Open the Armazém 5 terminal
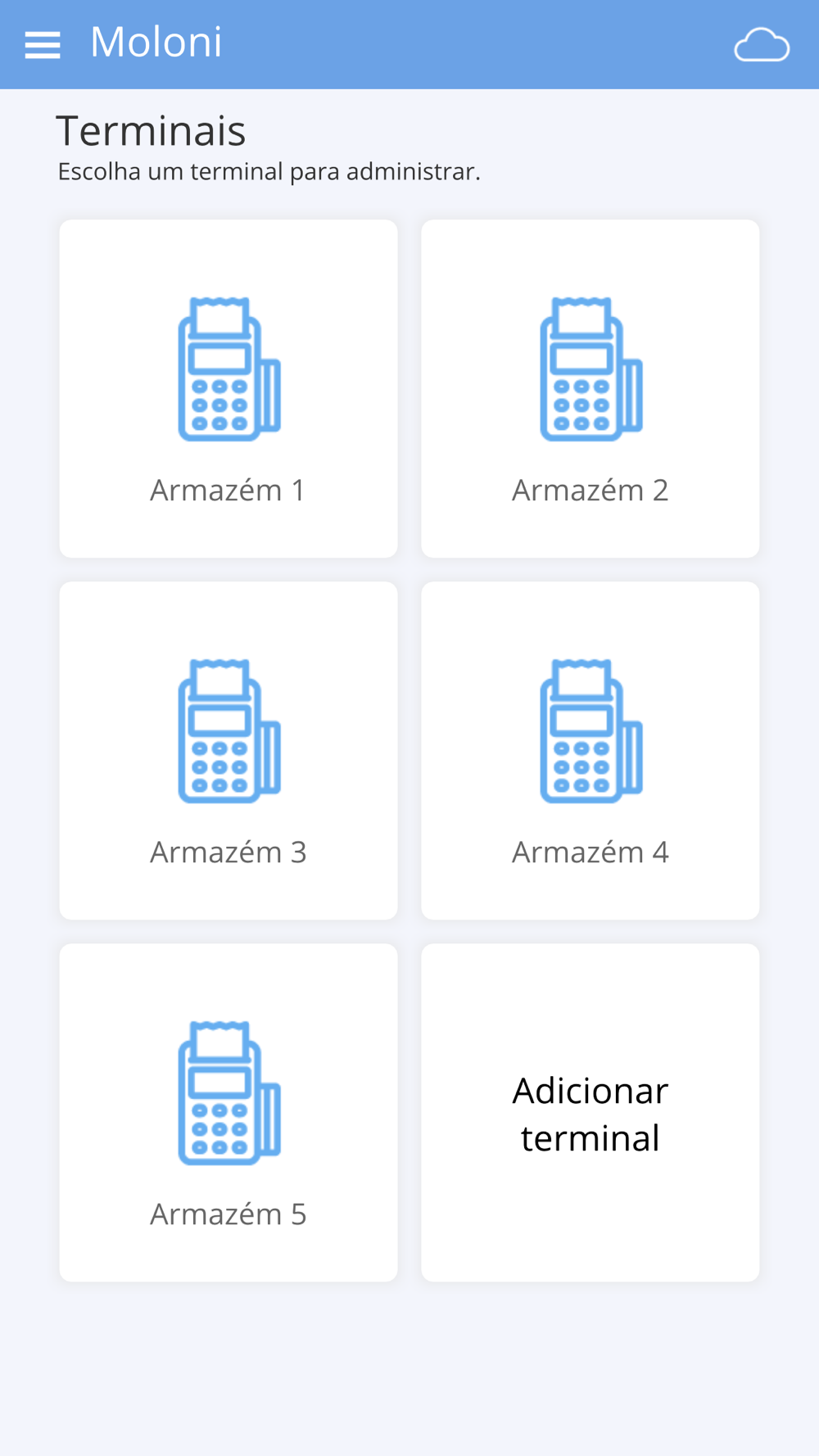Screen dimensions: 819x1456 [x=229, y=1112]
